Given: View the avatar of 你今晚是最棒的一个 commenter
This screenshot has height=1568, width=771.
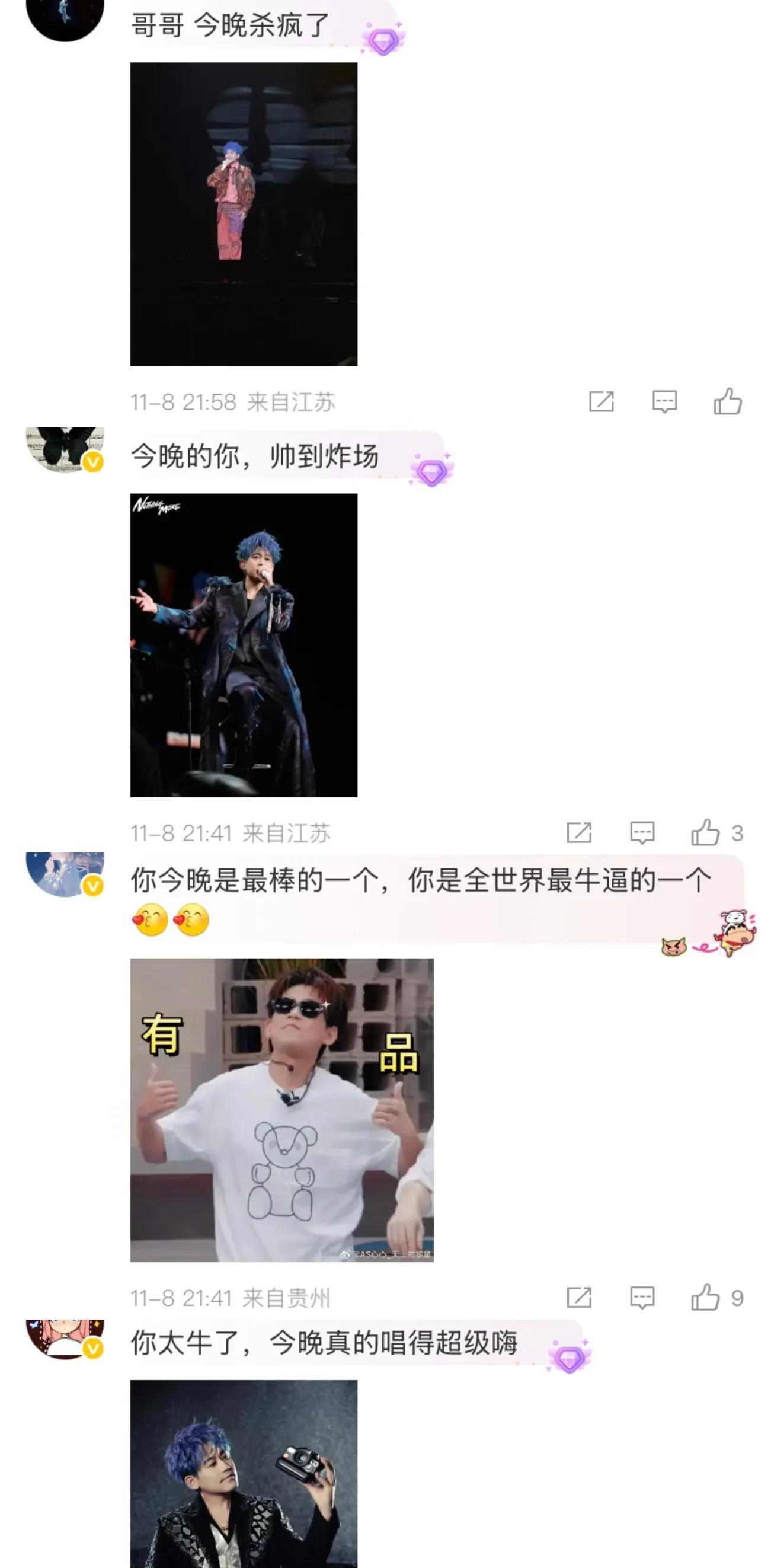Looking at the screenshot, I should [65, 874].
